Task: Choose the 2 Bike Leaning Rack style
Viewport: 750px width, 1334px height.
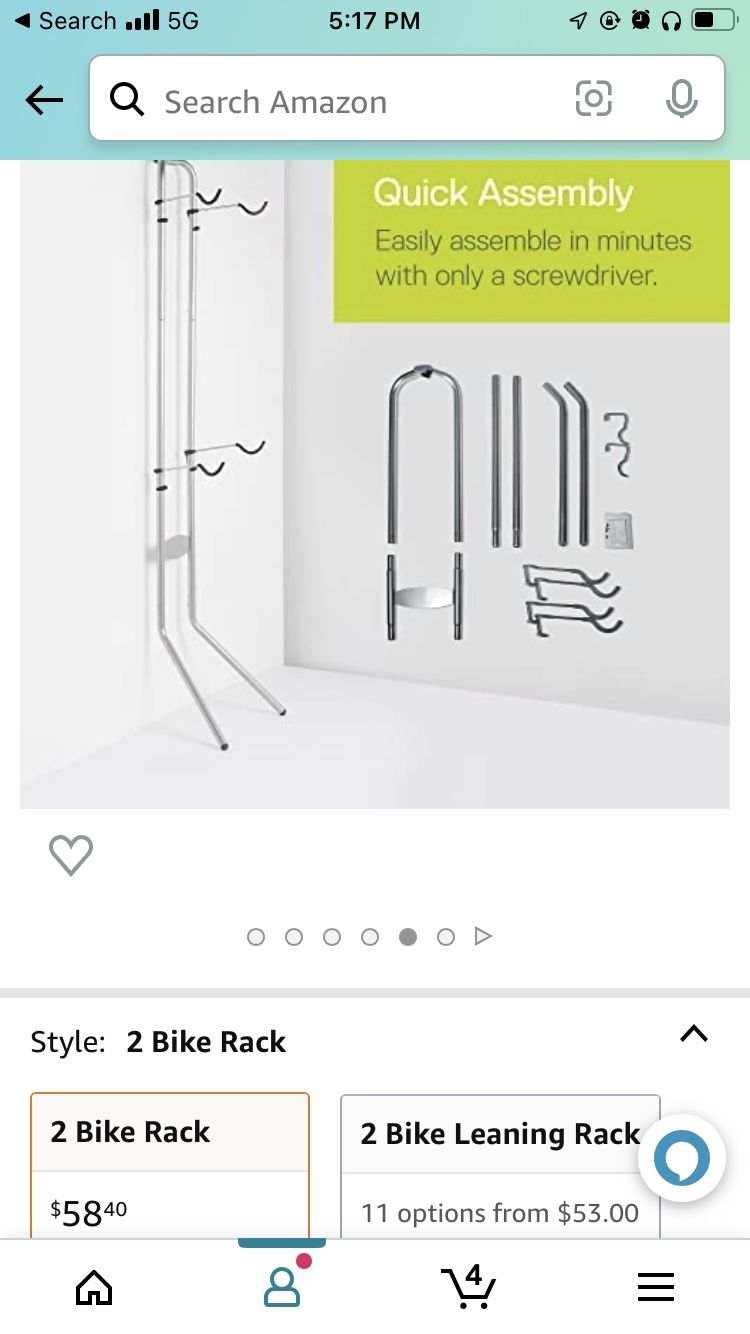Action: tap(500, 1166)
